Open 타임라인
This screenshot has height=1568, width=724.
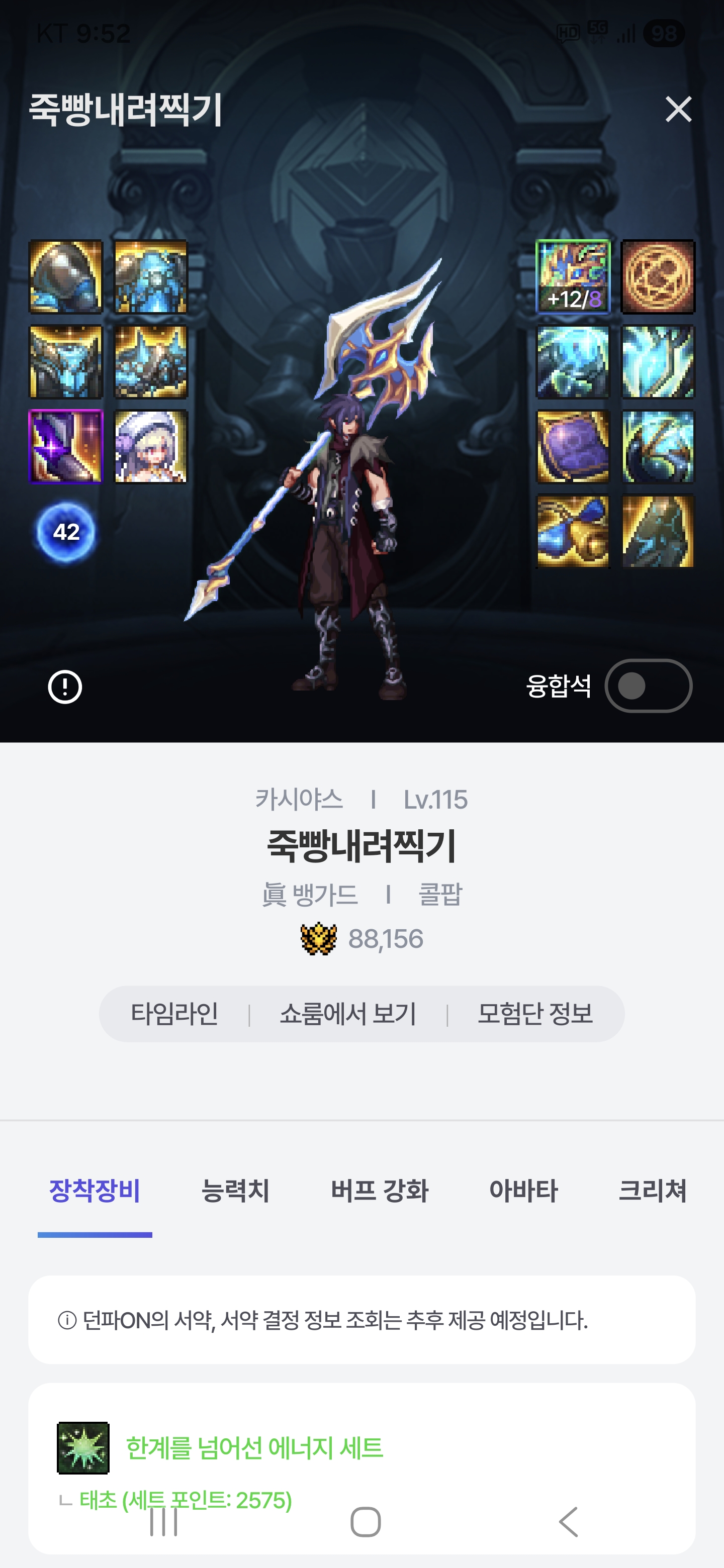click(175, 1014)
